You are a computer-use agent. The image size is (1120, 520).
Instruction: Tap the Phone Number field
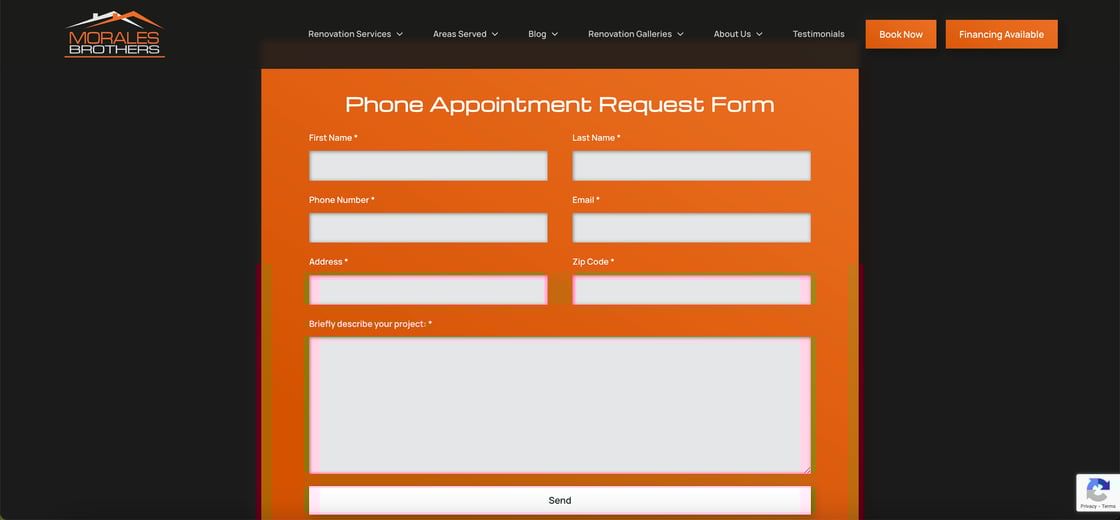428,228
